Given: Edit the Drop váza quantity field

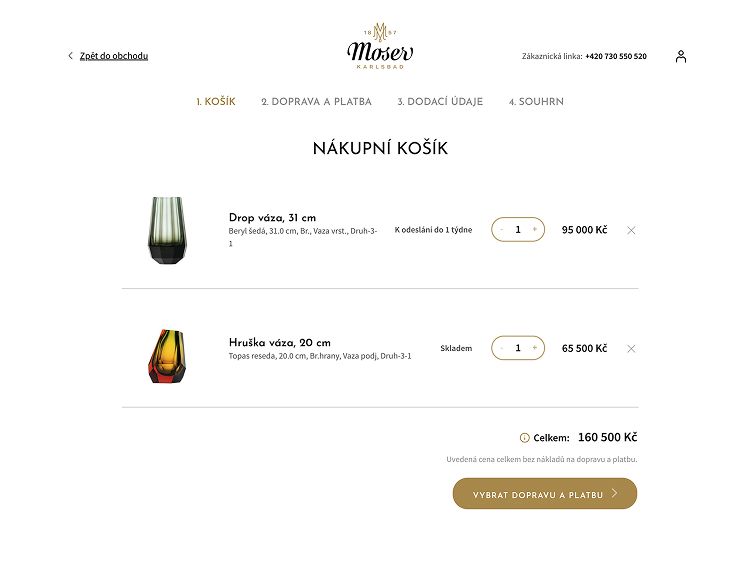Looking at the screenshot, I should (x=518, y=230).
